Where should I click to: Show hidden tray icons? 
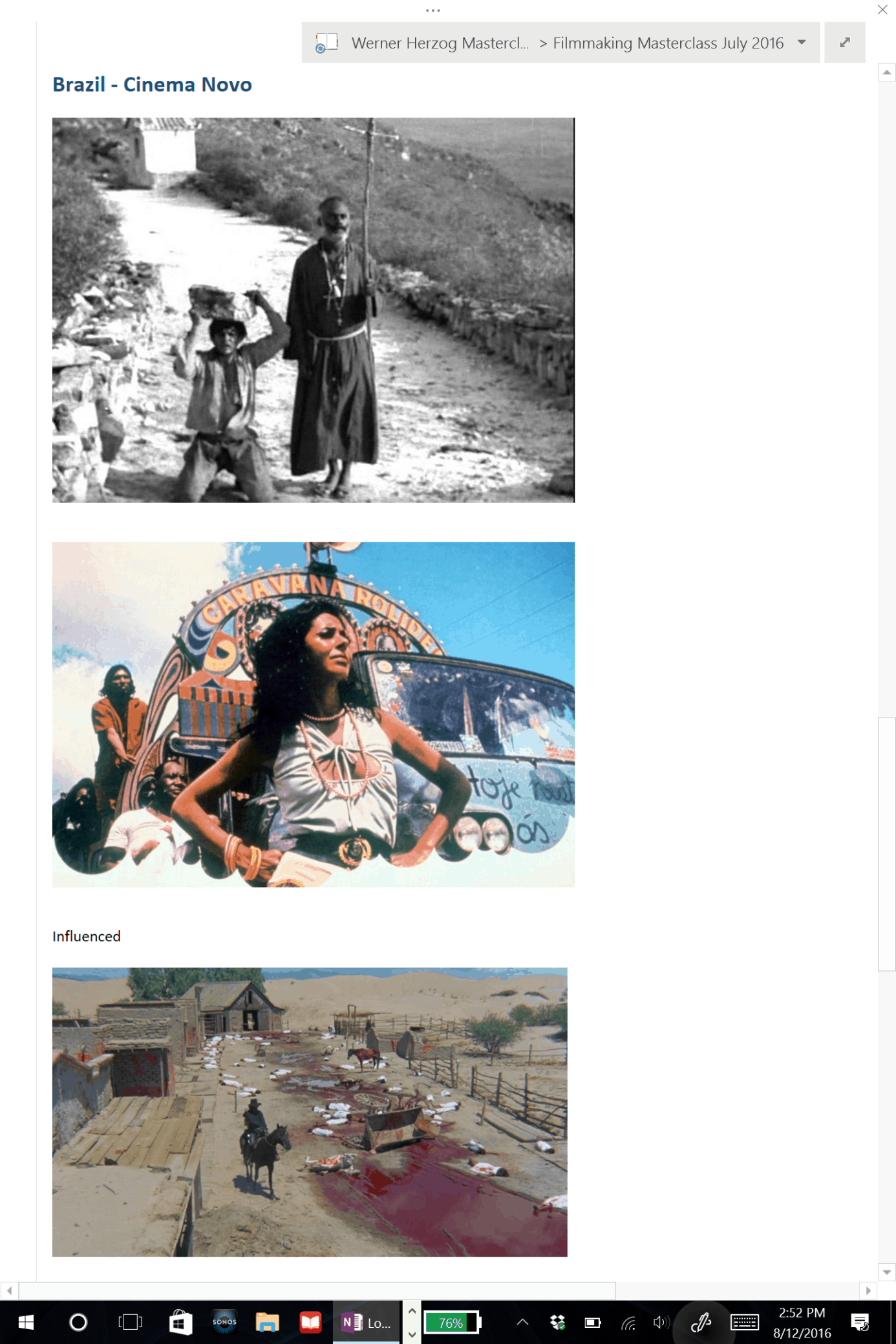point(522,1323)
